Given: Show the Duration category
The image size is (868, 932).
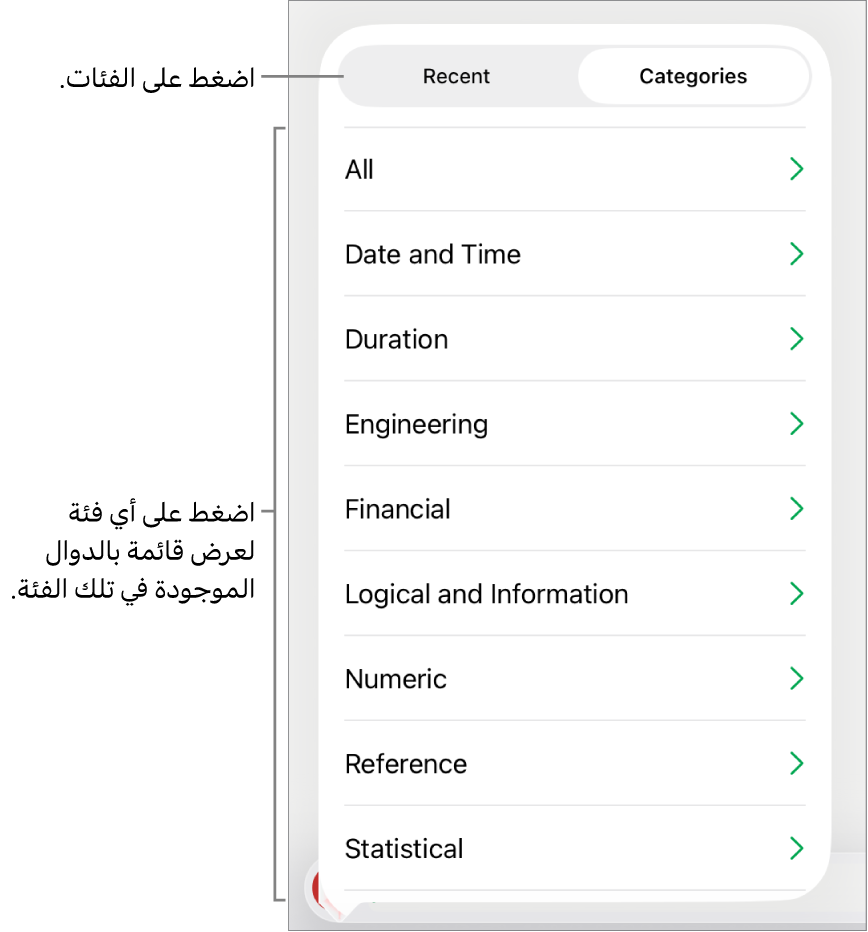Looking at the screenshot, I should click(x=574, y=339).
